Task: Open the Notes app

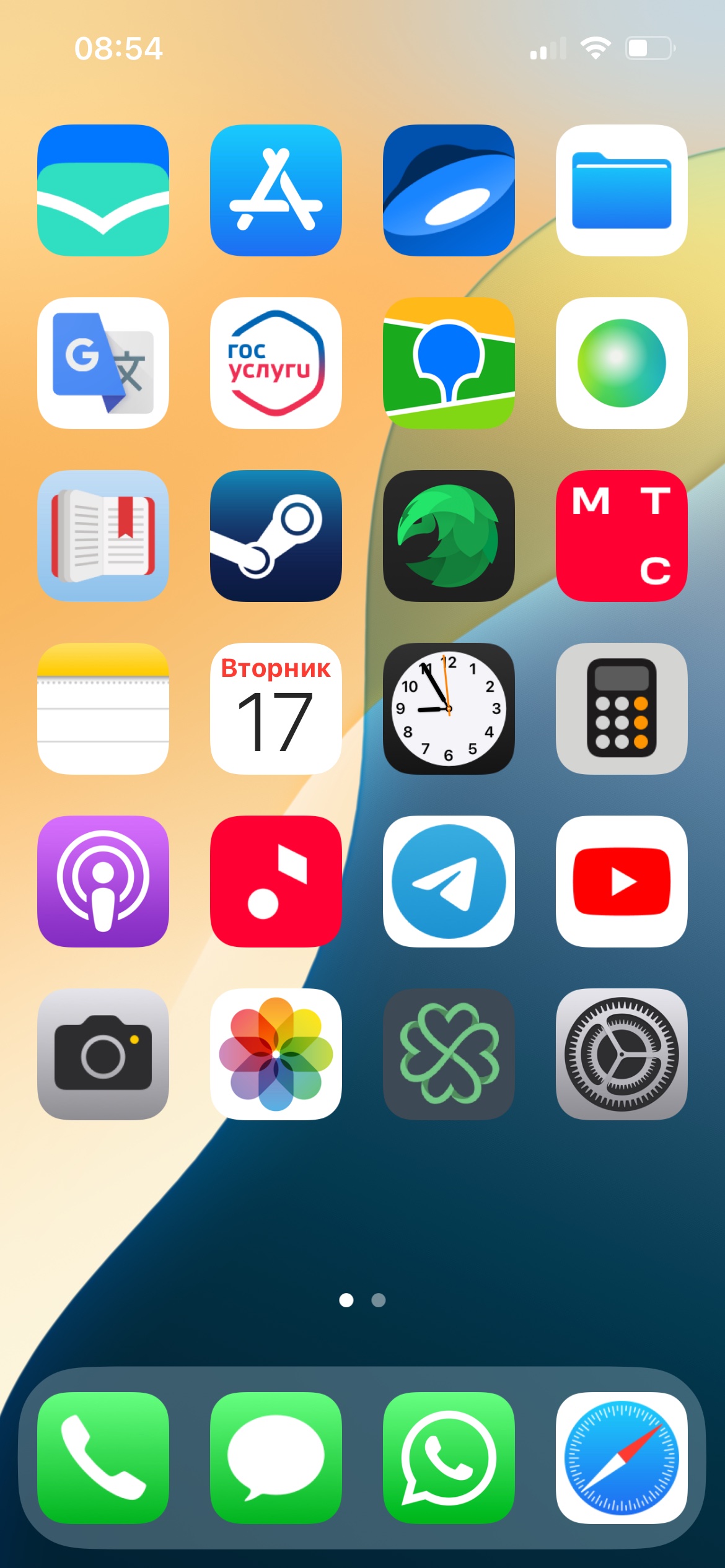Action: [x=103, y=708]
